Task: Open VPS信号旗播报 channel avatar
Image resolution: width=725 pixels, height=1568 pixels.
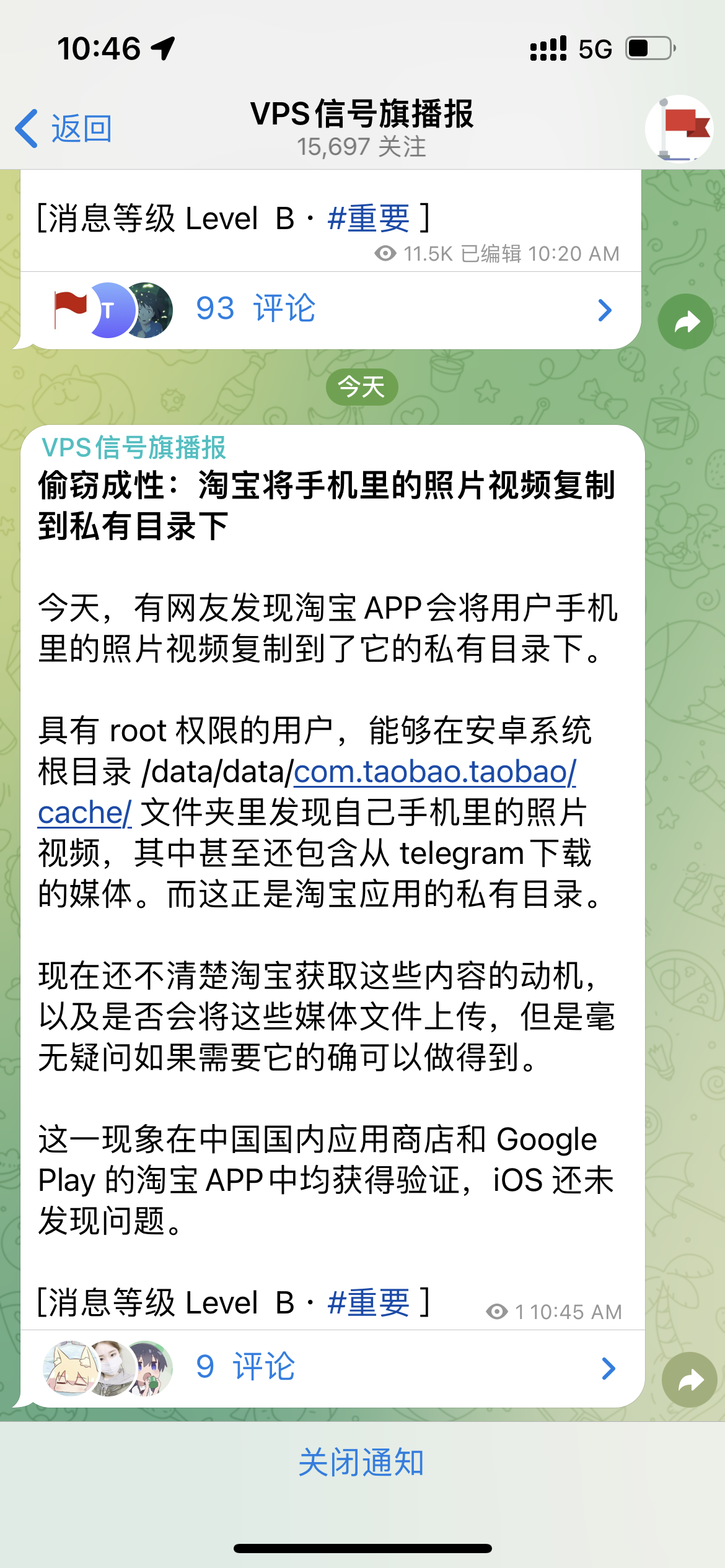Action: pyautogui.click(x=679, y=129)
